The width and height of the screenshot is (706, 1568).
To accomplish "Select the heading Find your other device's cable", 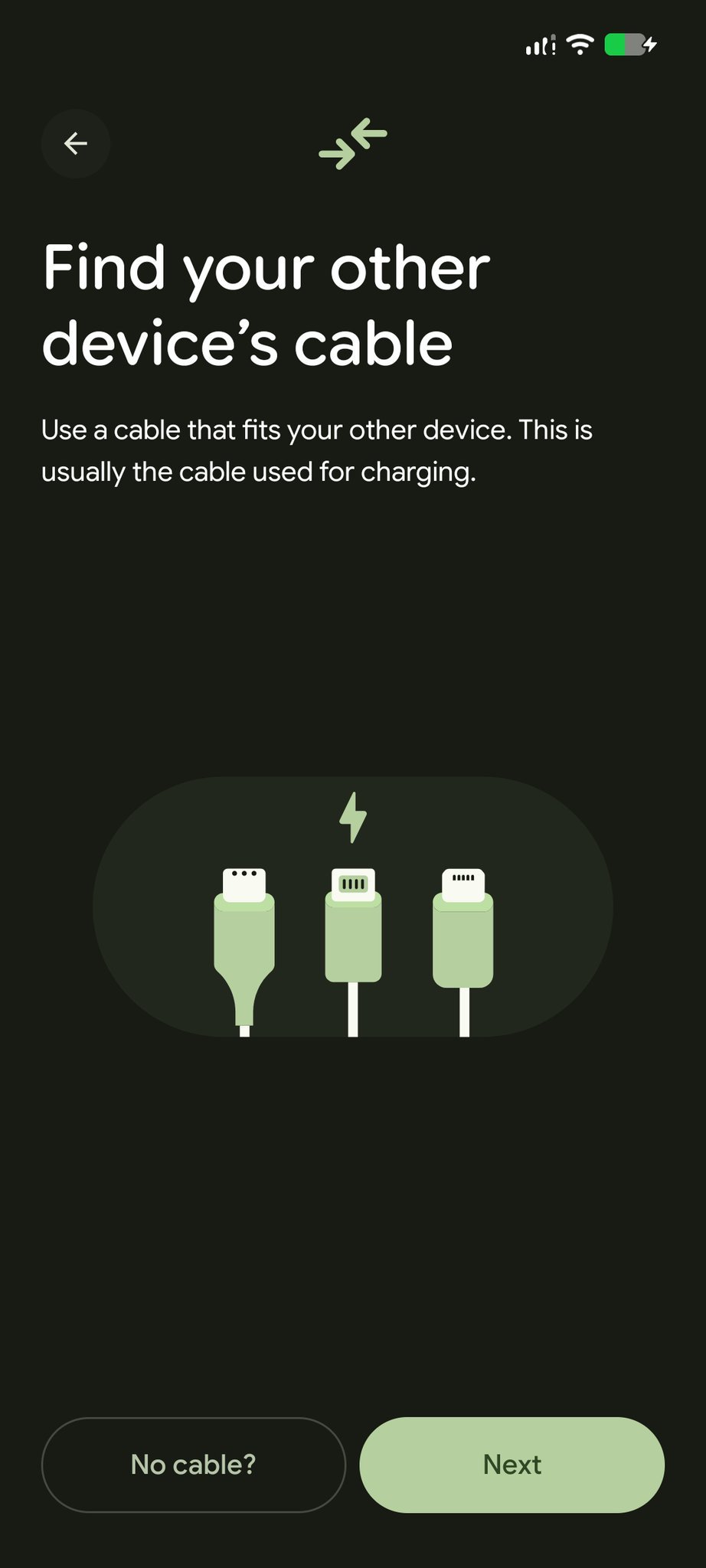I will pos(266,304).
